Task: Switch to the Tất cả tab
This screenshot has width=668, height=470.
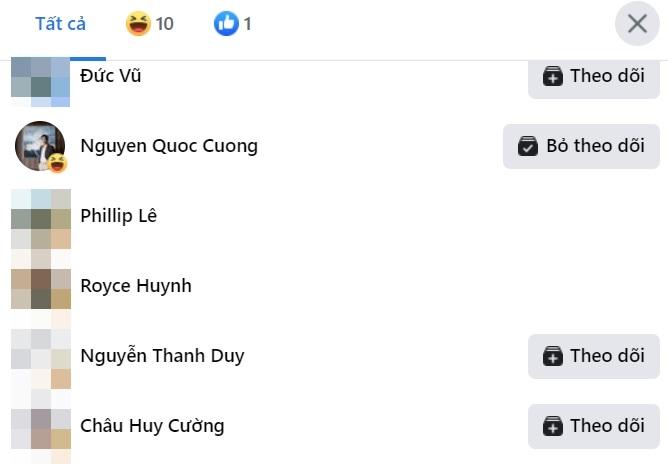Action: pos(60,23)
